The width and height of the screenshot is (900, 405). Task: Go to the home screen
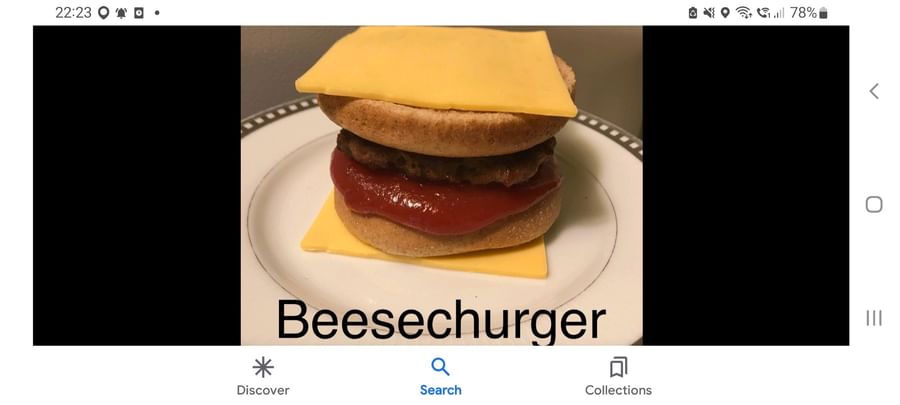click(x=874, y=204)
